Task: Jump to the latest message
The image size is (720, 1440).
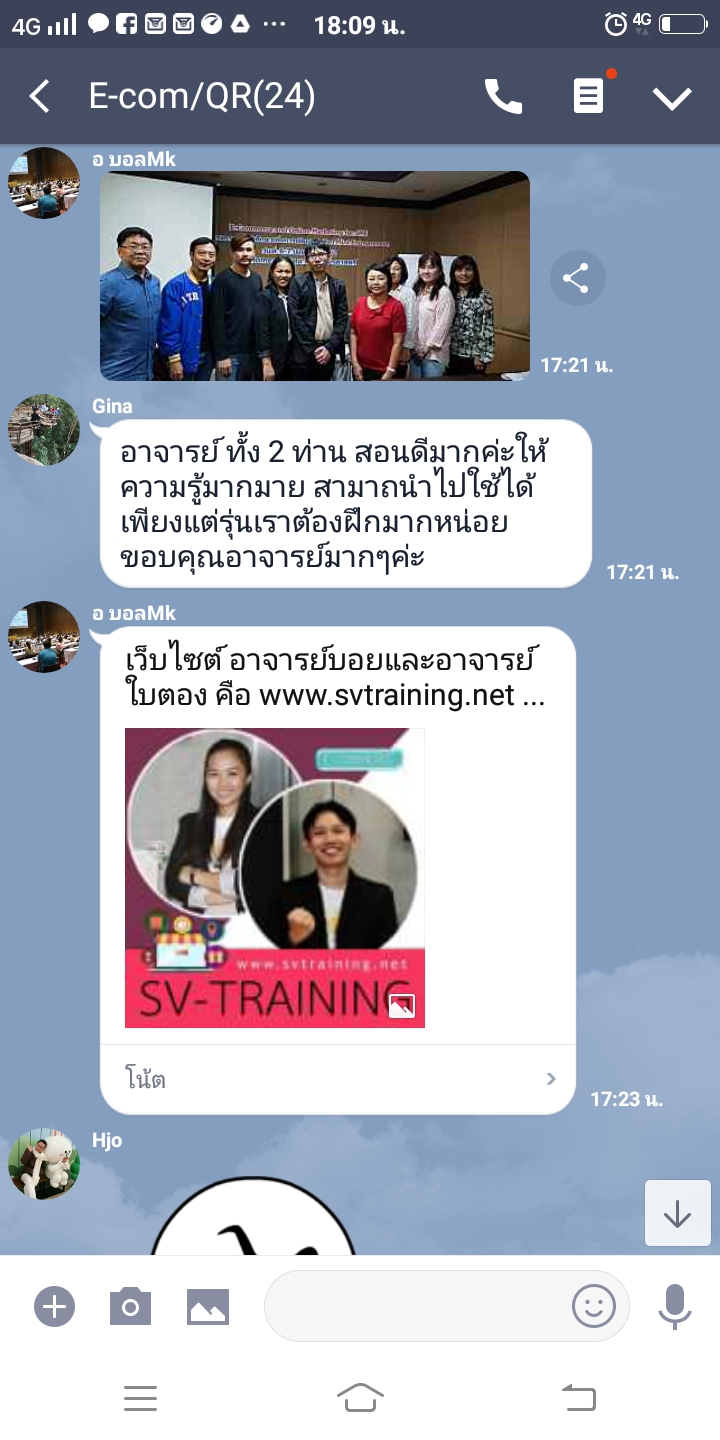Action: click(x=677, y=1213)
